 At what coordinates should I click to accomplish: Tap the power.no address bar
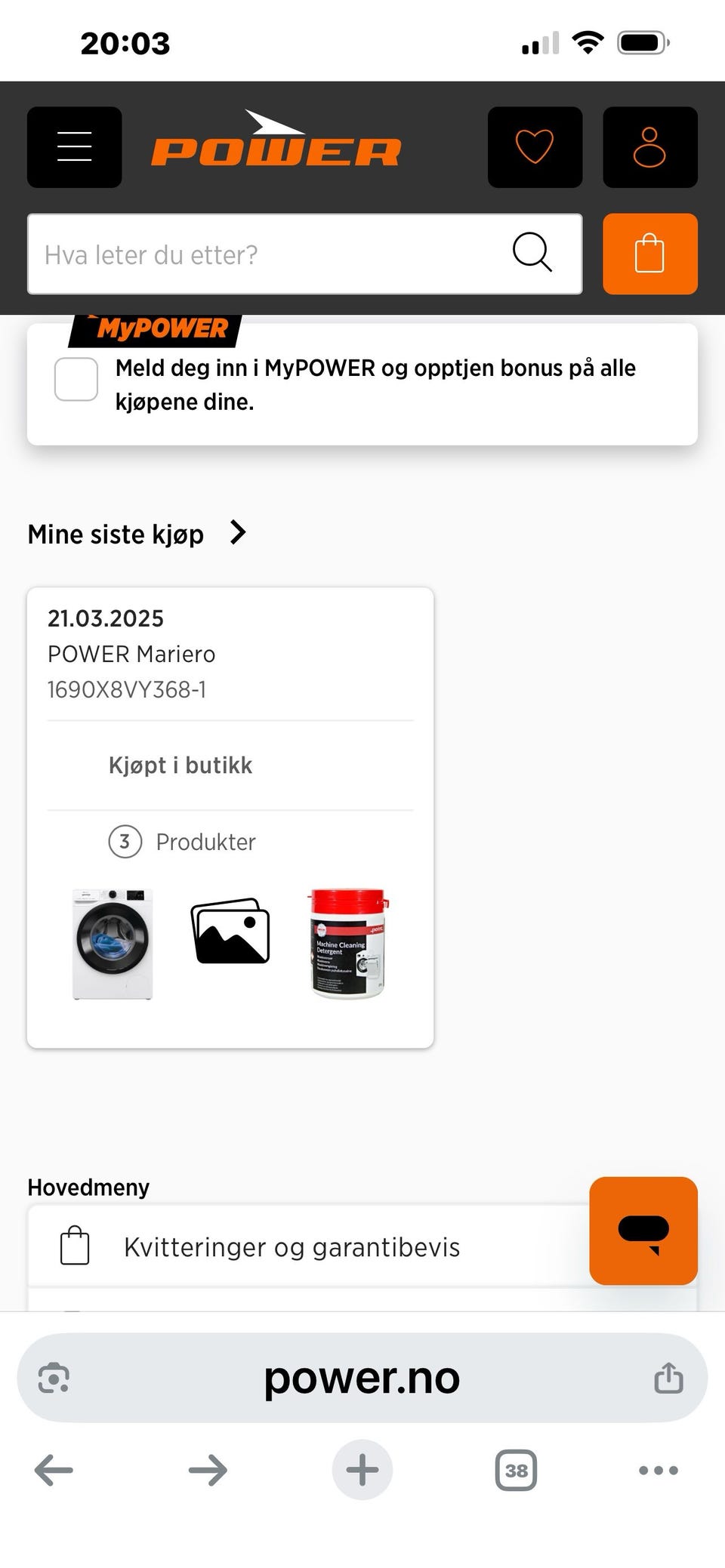[361, 1379]
